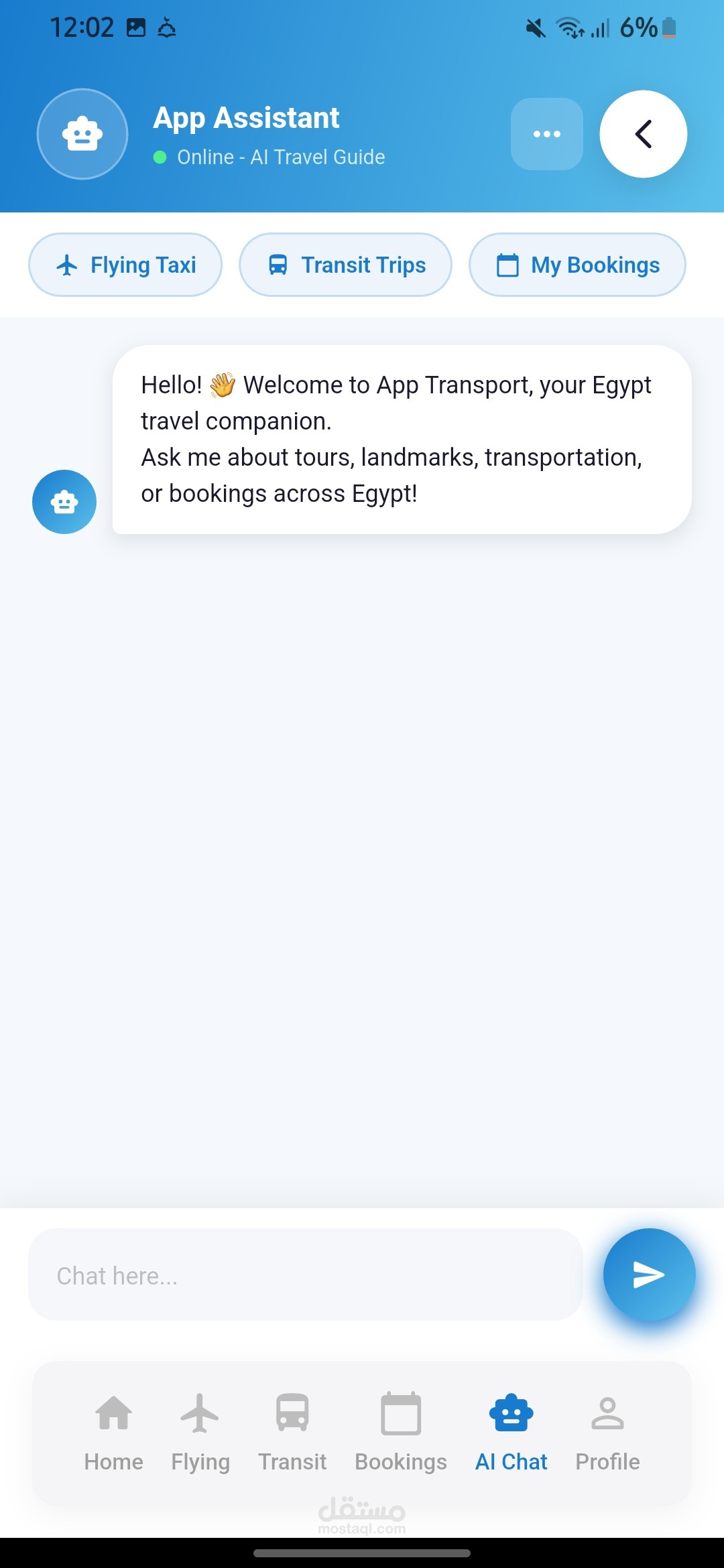Go to the Transit tab

pos(292,1432)
